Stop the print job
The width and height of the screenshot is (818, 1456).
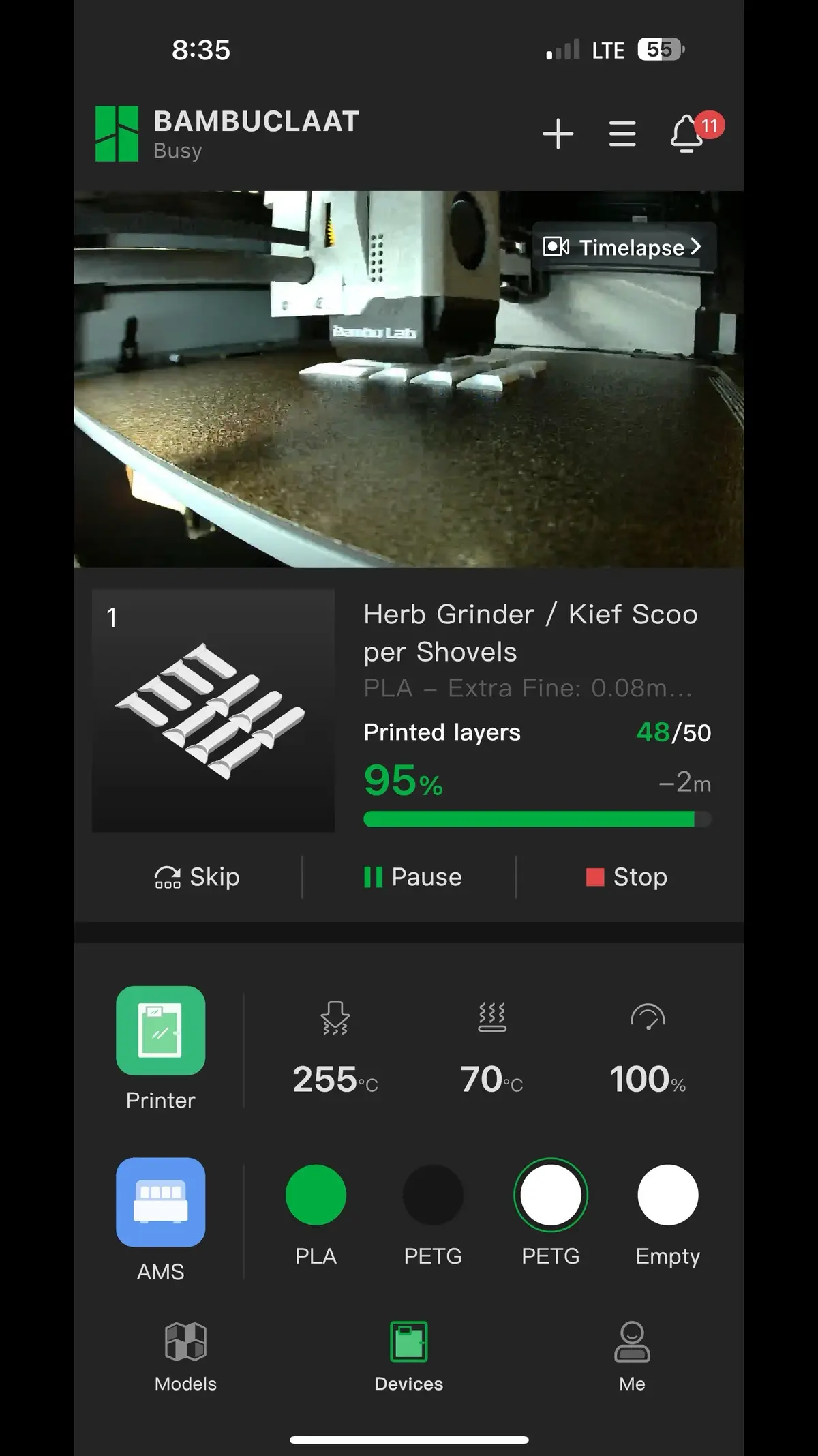[x=626, y=877]
